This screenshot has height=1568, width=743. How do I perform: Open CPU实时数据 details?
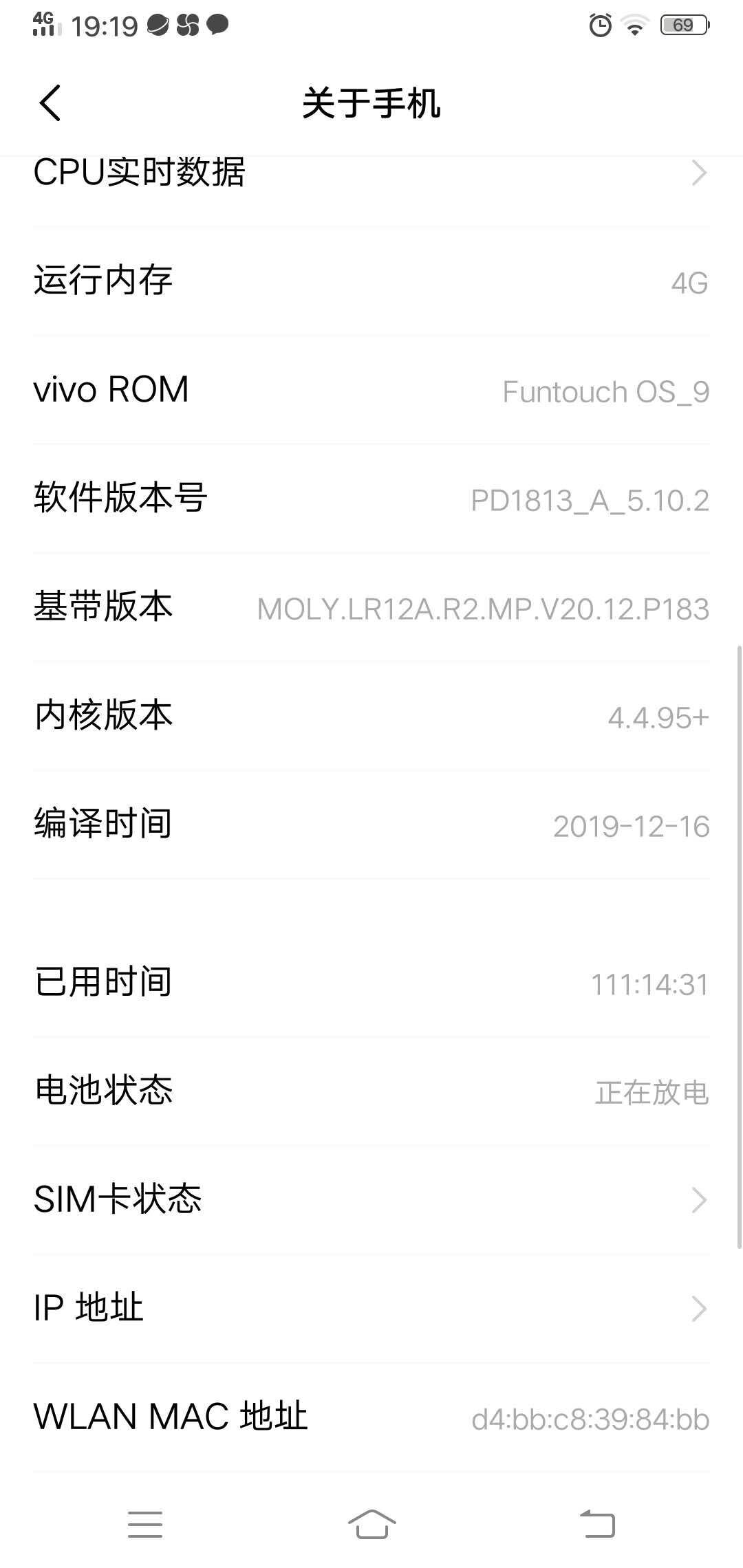[x=371, y=173]
